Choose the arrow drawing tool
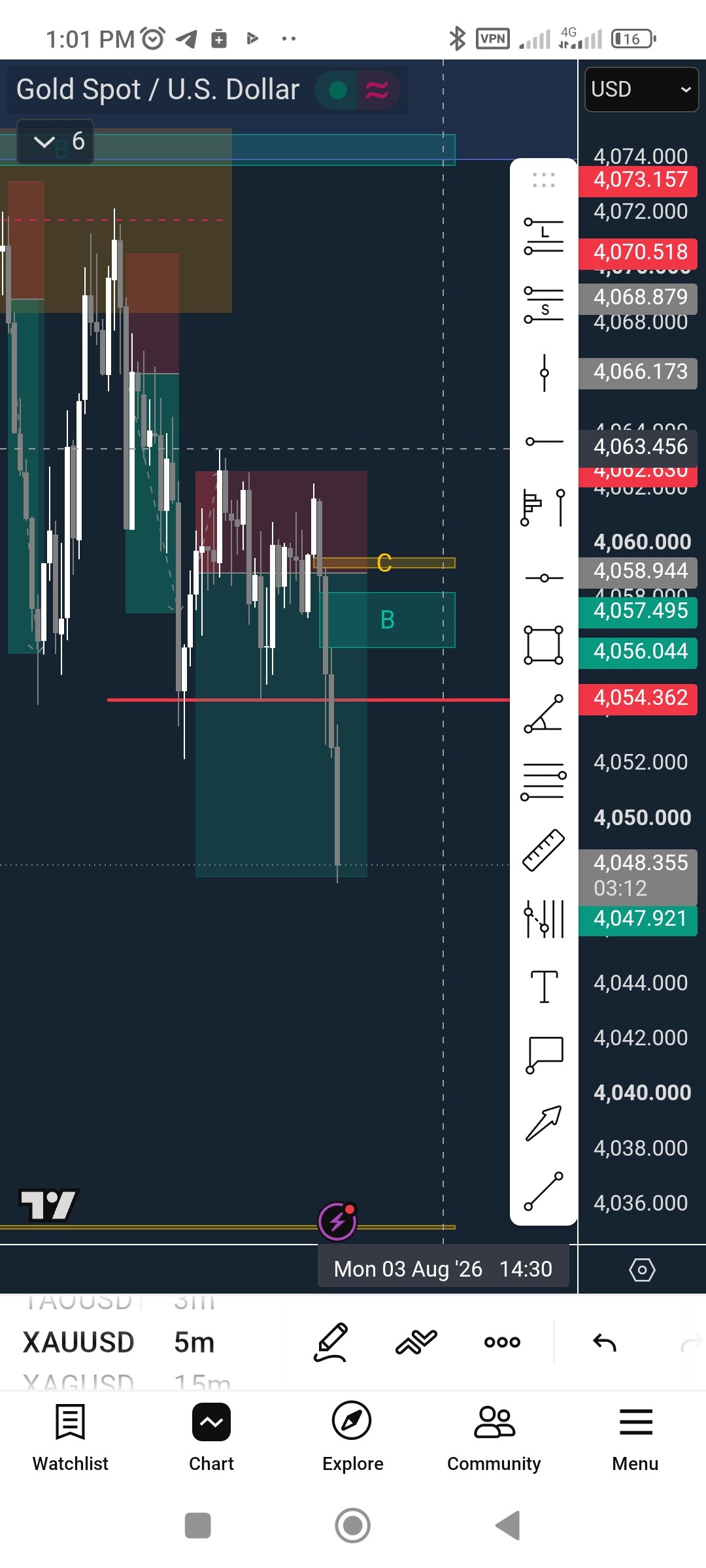The height and width of the screenshot is (1568, 706). 544,1123
